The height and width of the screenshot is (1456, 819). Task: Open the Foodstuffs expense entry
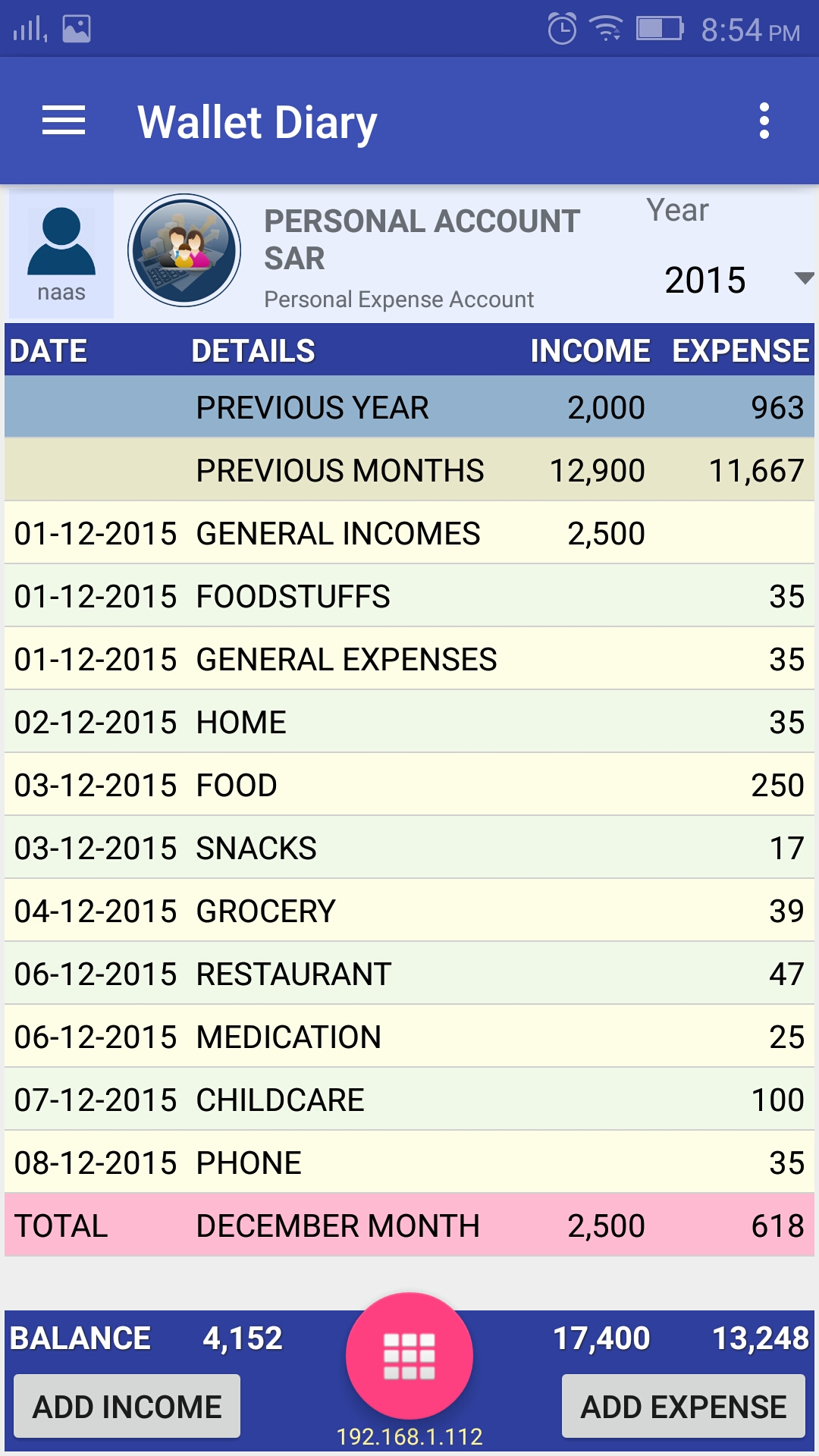pyautogui.click(x=409, y=596)
